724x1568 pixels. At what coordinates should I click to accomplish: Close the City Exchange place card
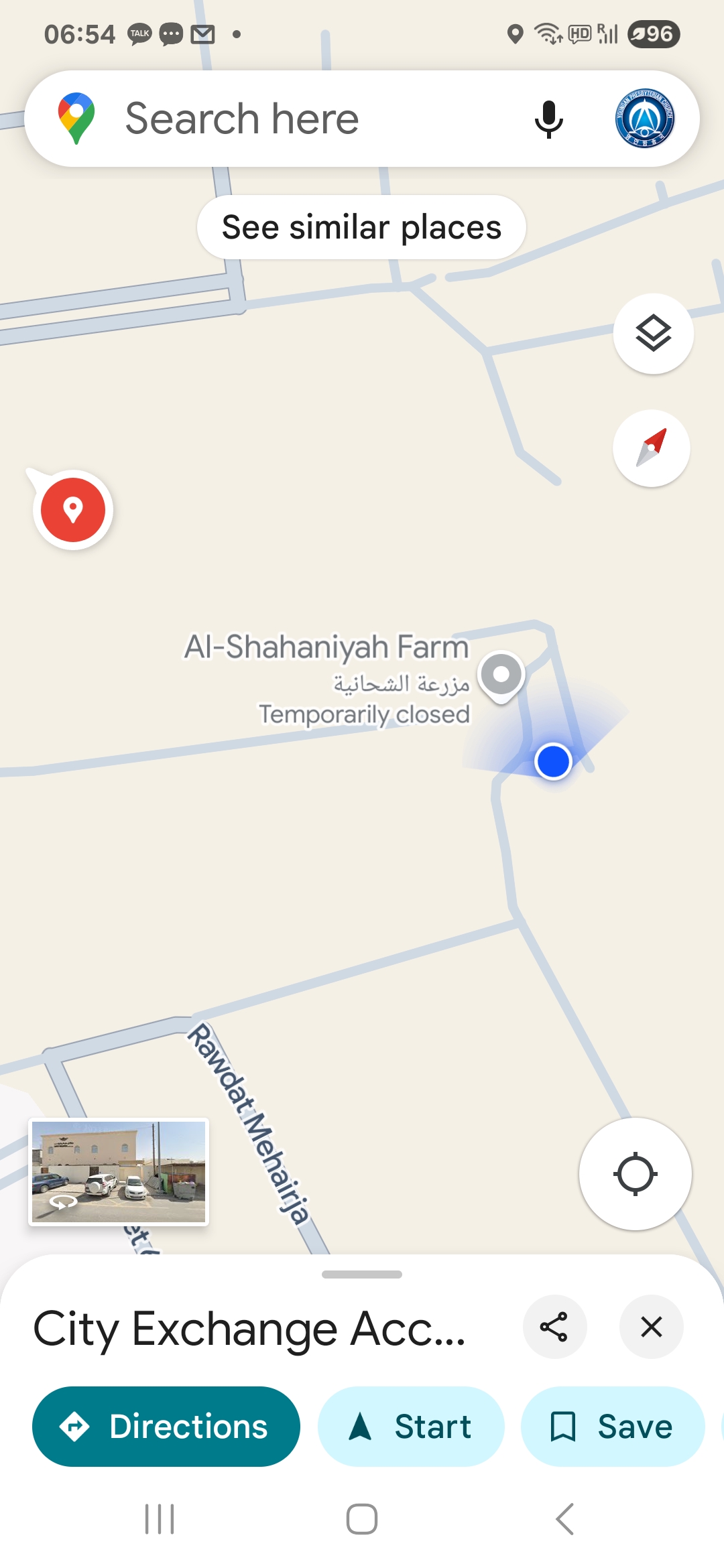[x=651, y=1327]
